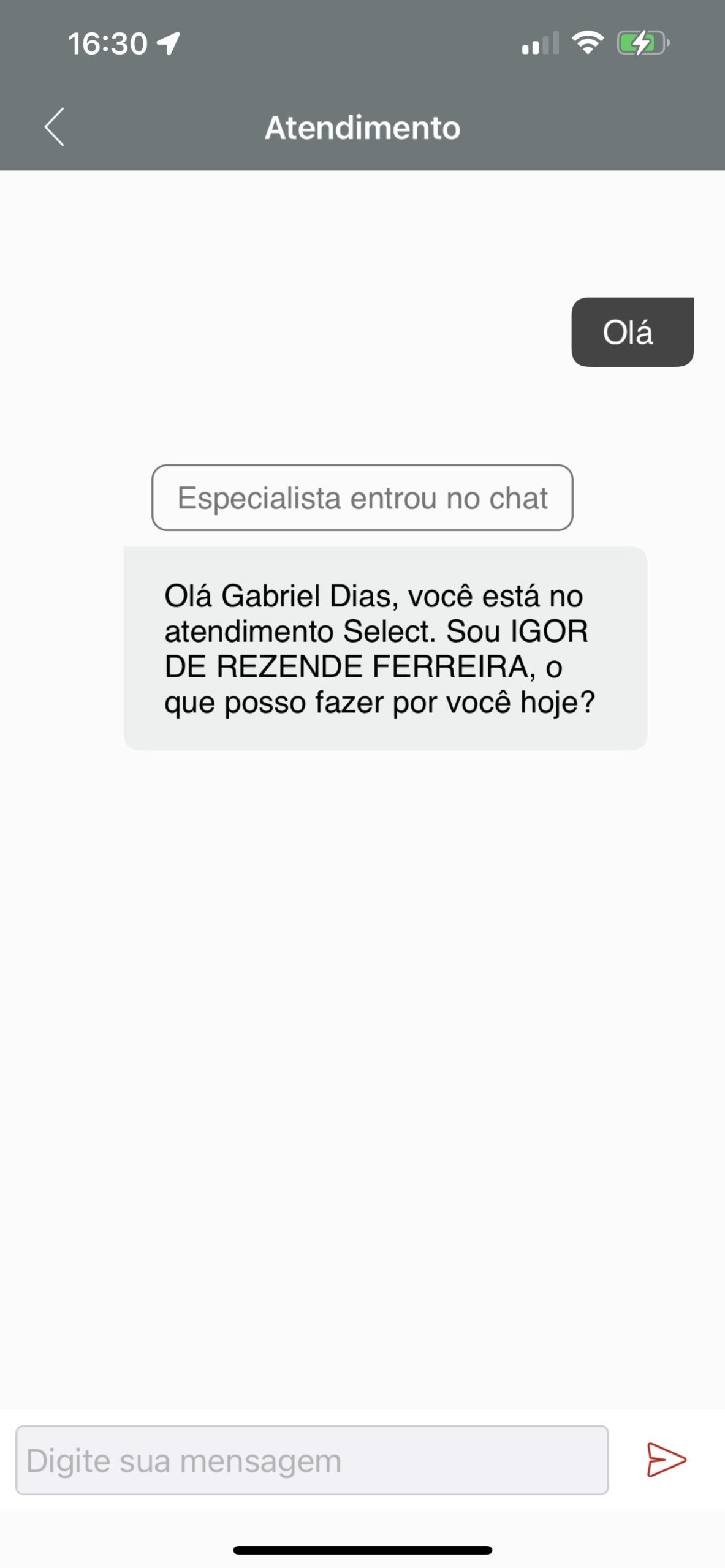Image resolution: width=725 pixels, height=1568 pixels.
Task: Send the message with the red arrow
Action: pyautogui.click(x=666, y=1460)
